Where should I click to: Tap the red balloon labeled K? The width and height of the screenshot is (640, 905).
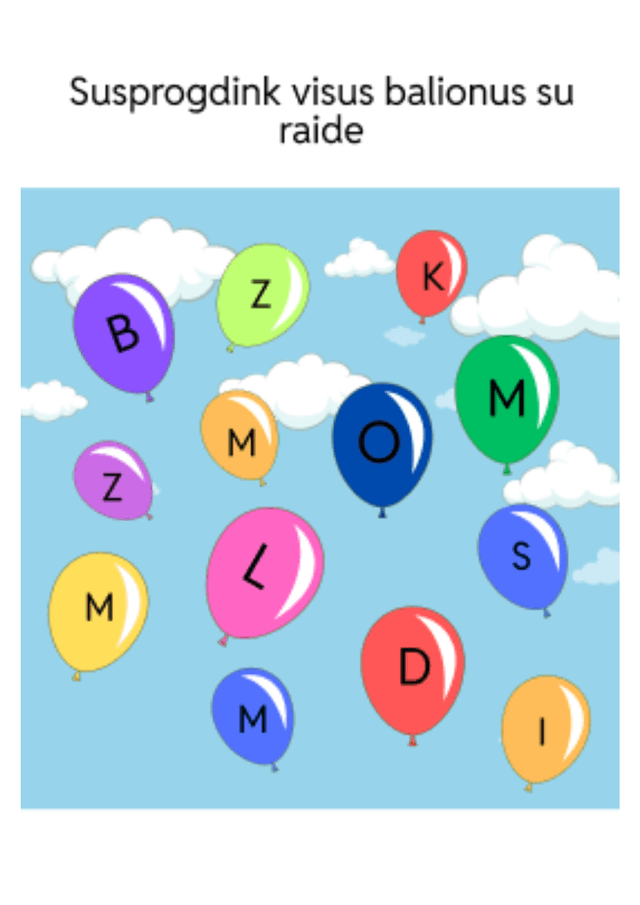[431, 276]
